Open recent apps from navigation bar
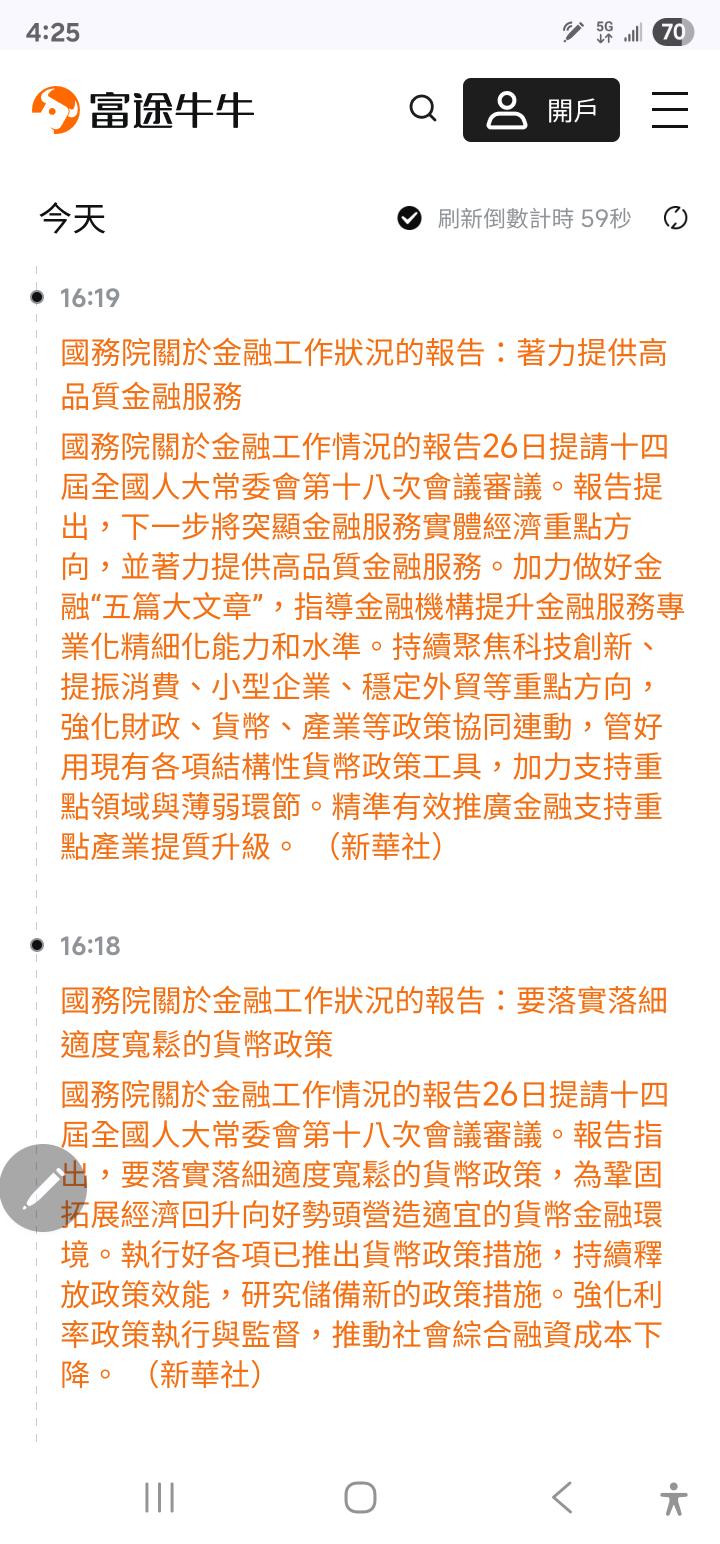The image size is (720, 1544). 159,1497
